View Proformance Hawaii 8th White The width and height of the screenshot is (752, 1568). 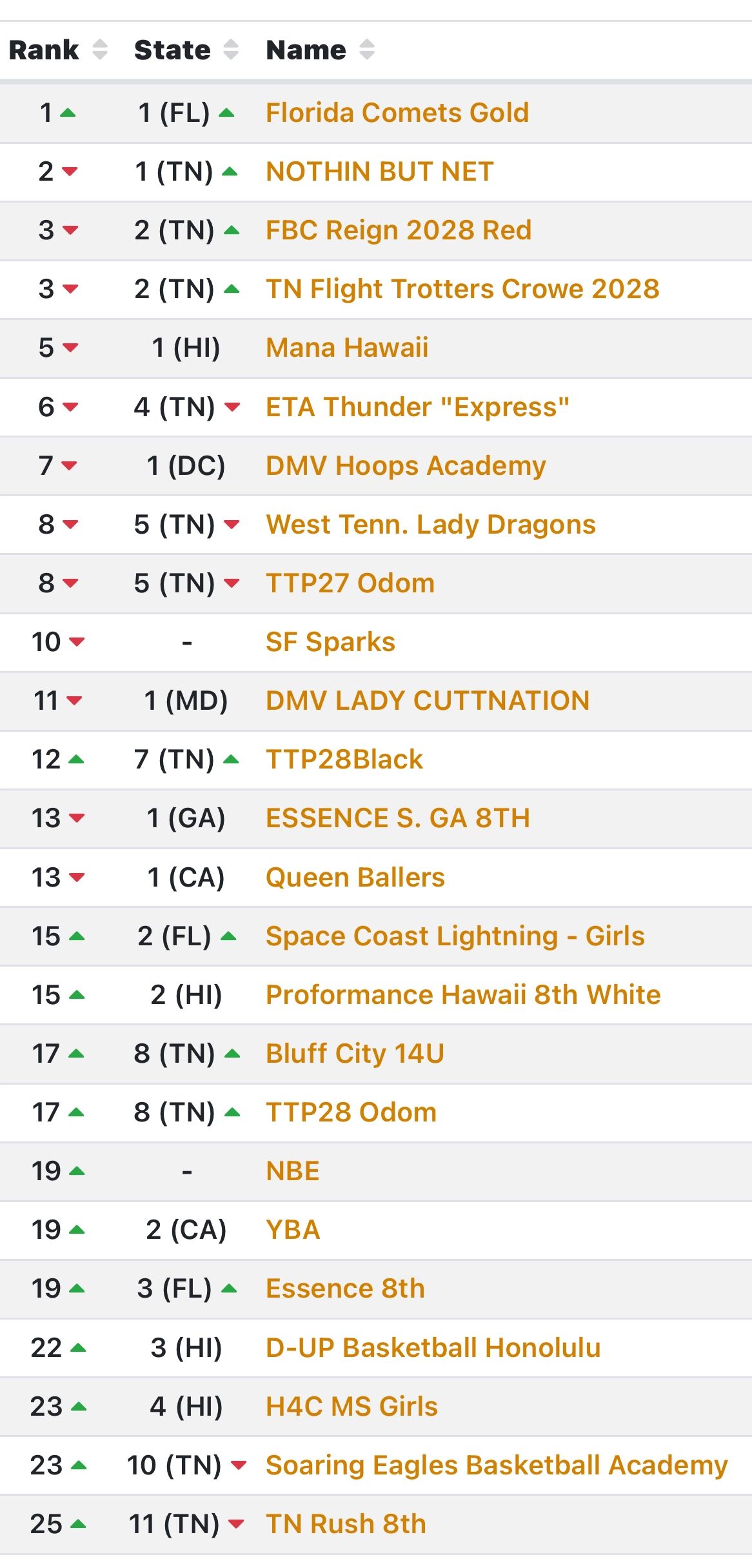point(463,995)
